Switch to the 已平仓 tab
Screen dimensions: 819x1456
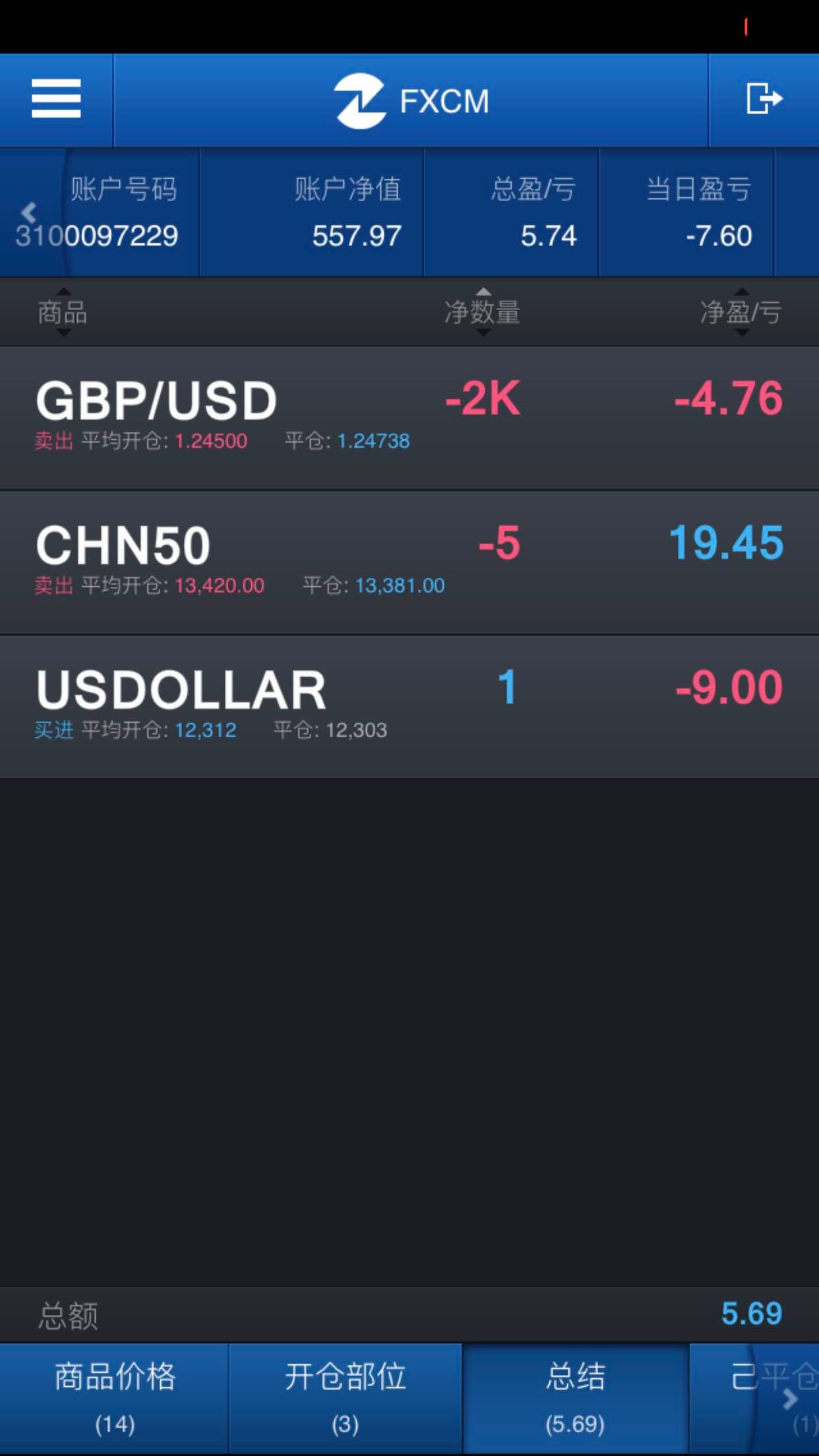755,1398
